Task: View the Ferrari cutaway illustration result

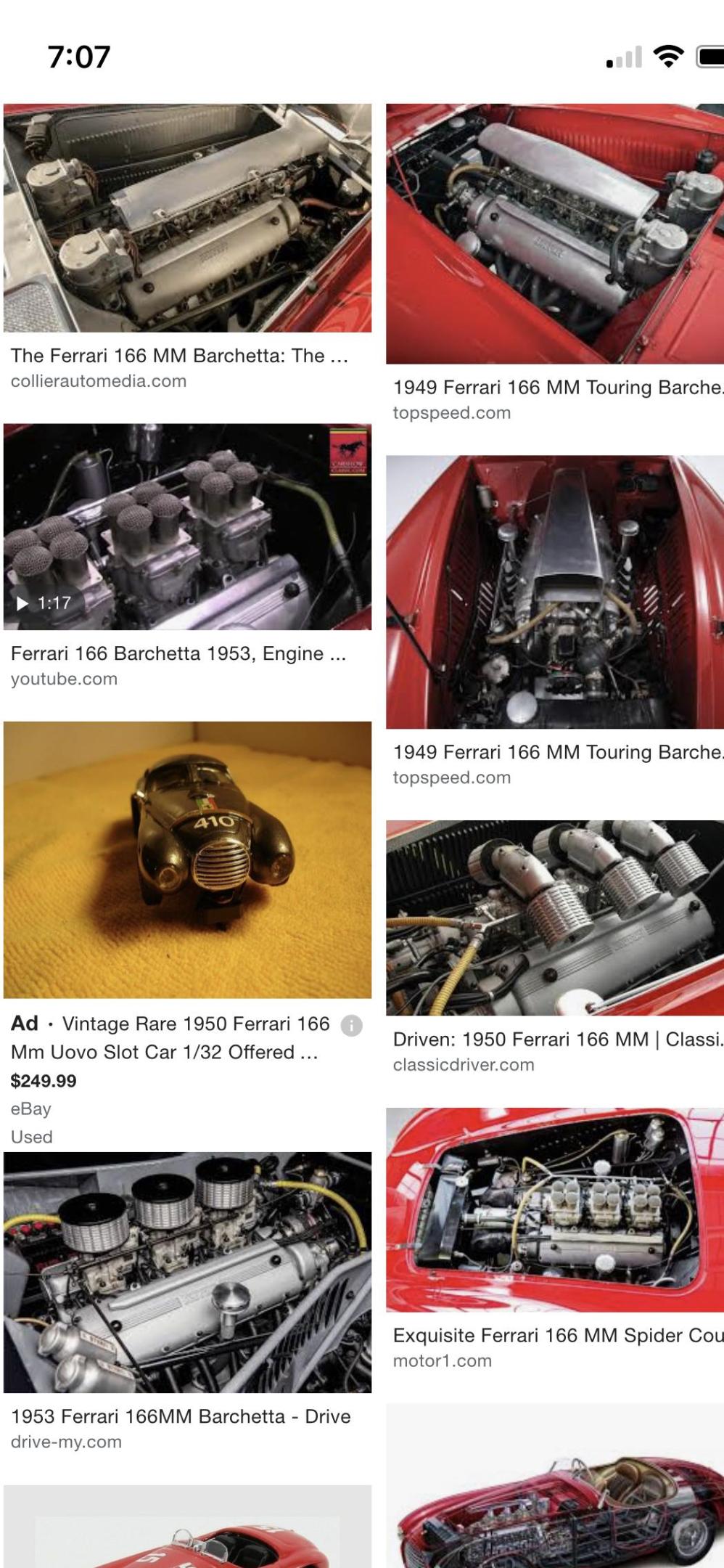Action: (x=554, y=1495)
